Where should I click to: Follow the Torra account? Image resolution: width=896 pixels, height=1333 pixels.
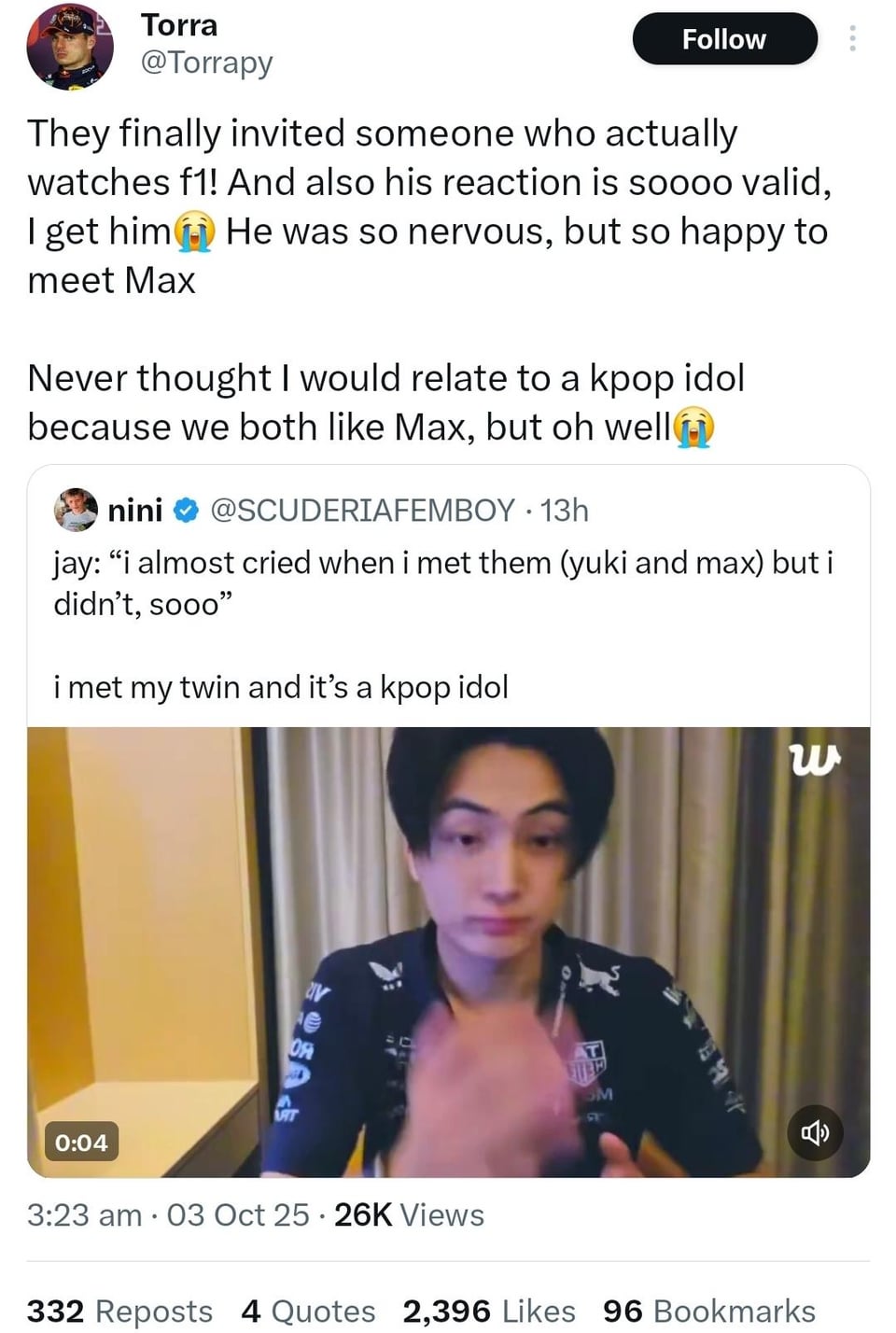tap(724, 39)
